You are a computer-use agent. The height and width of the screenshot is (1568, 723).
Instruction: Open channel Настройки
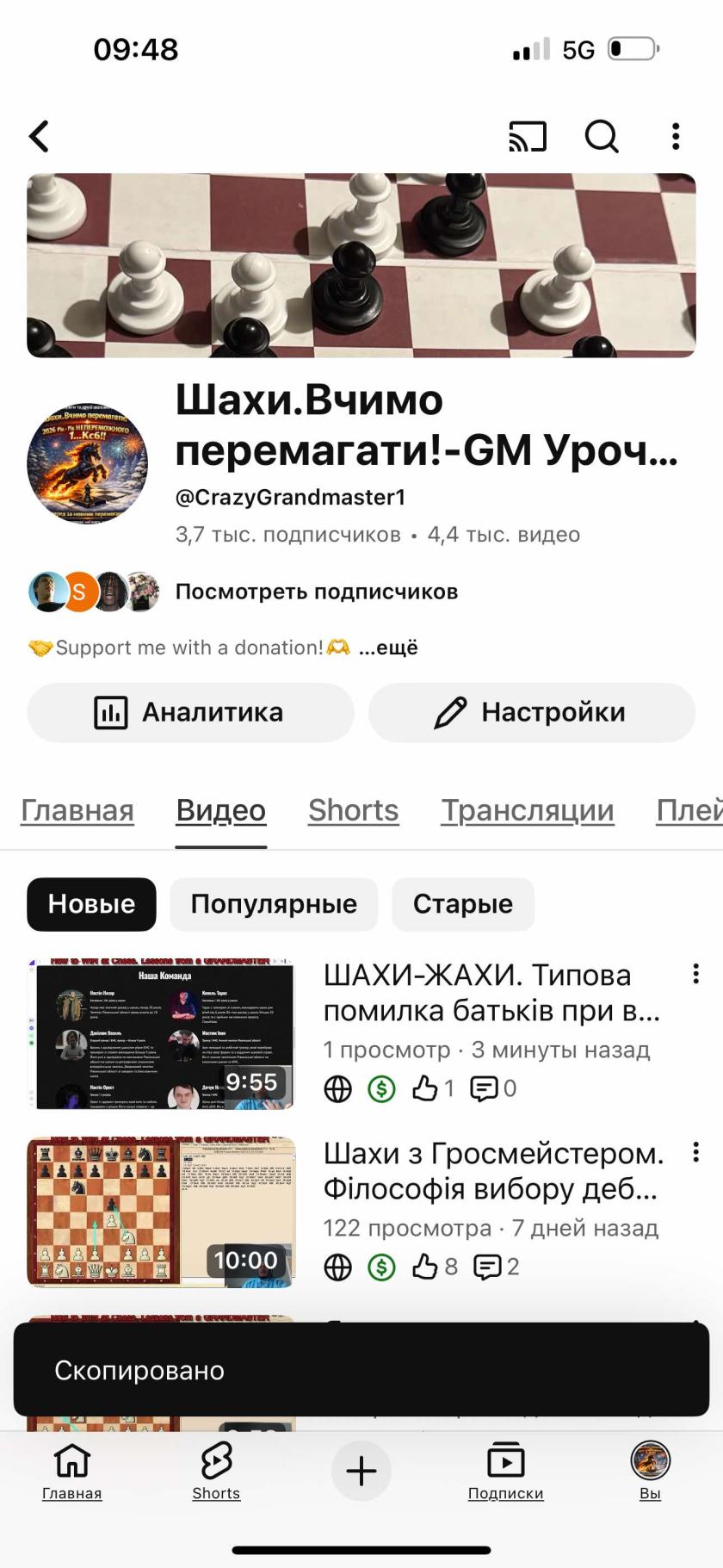(x=531, y=712)
